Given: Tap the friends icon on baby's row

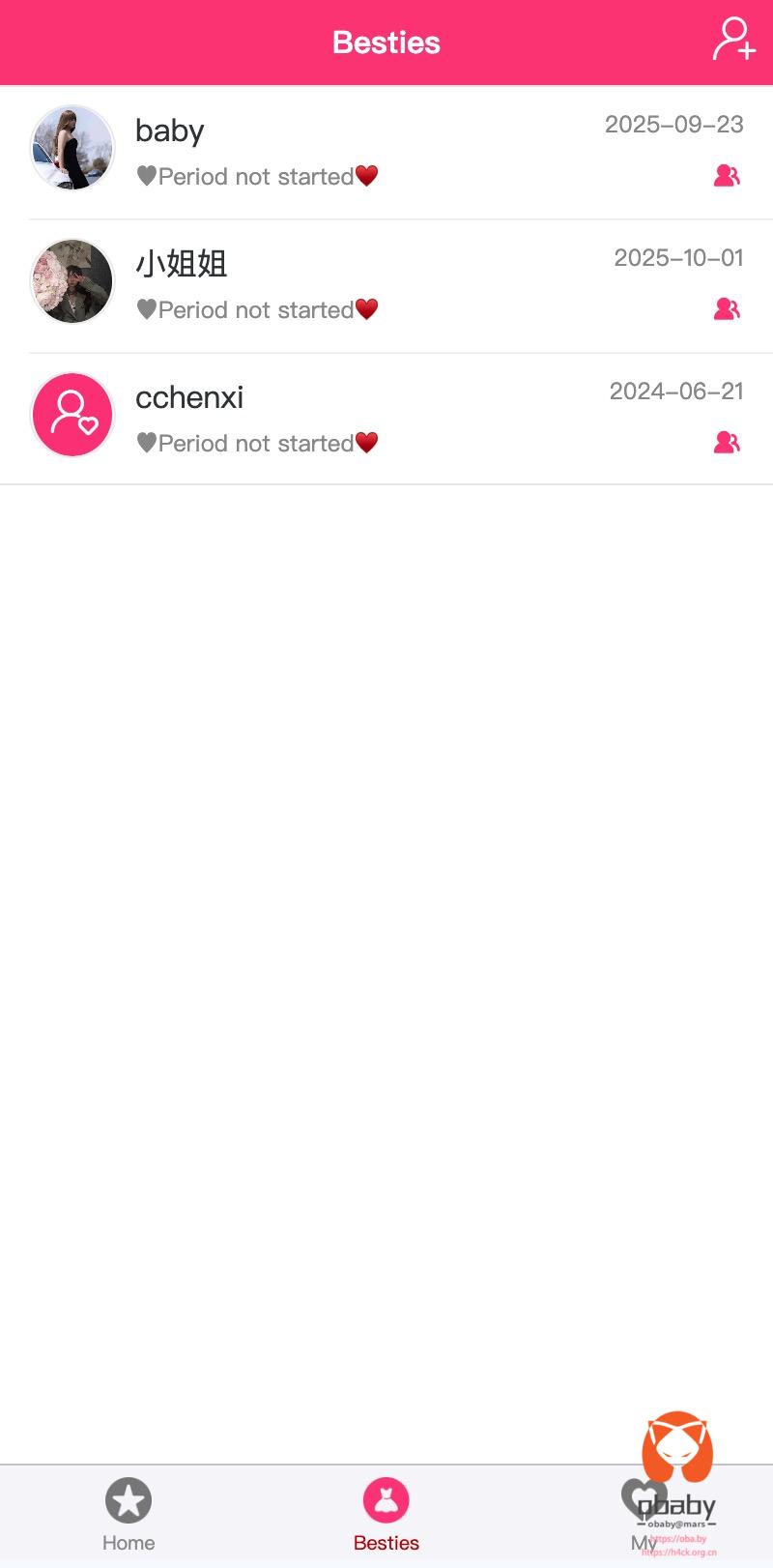Looking at the screenshot, I should pyautogui.click(x=727, y=176).
